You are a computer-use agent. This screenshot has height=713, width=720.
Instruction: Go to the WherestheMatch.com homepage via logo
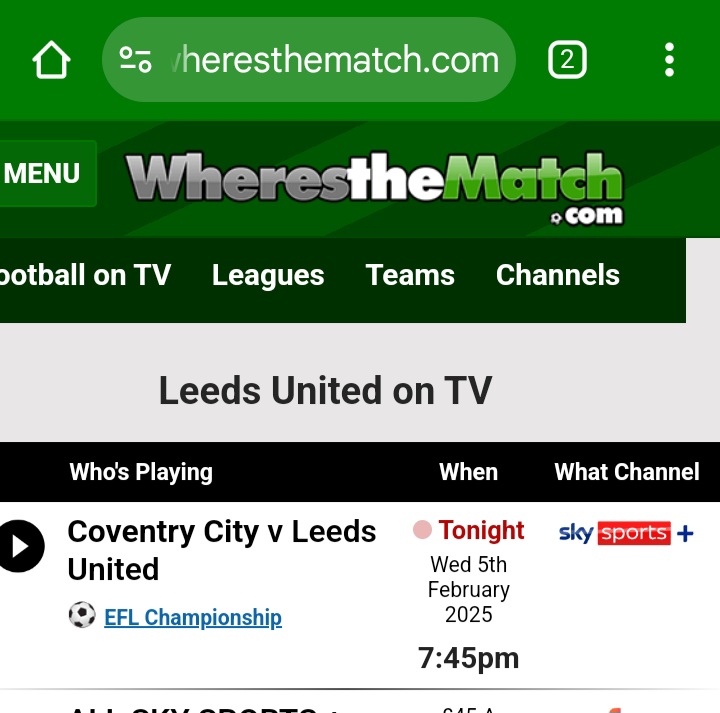click(375, 187)
